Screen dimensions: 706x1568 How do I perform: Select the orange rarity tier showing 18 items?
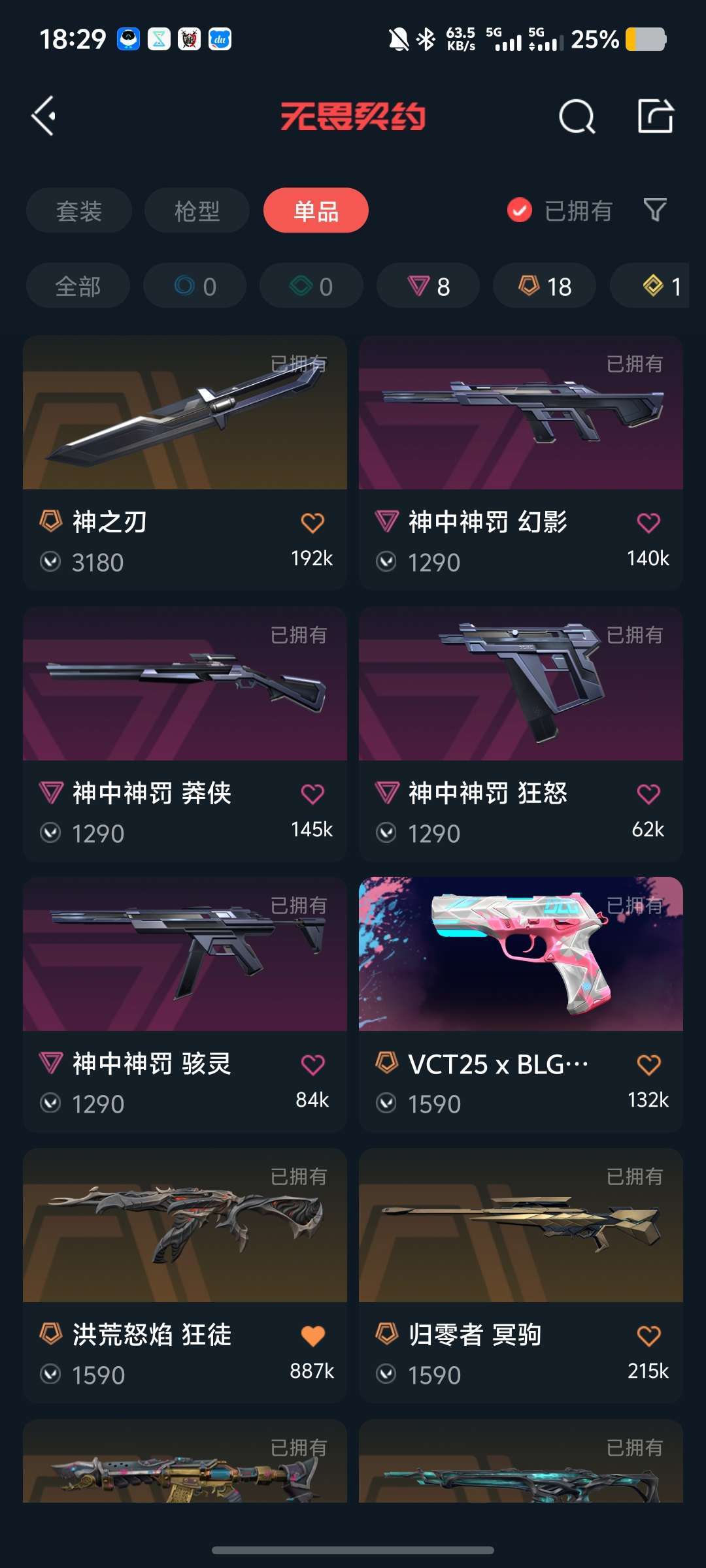pyautogui.click(x=543, y=285)
